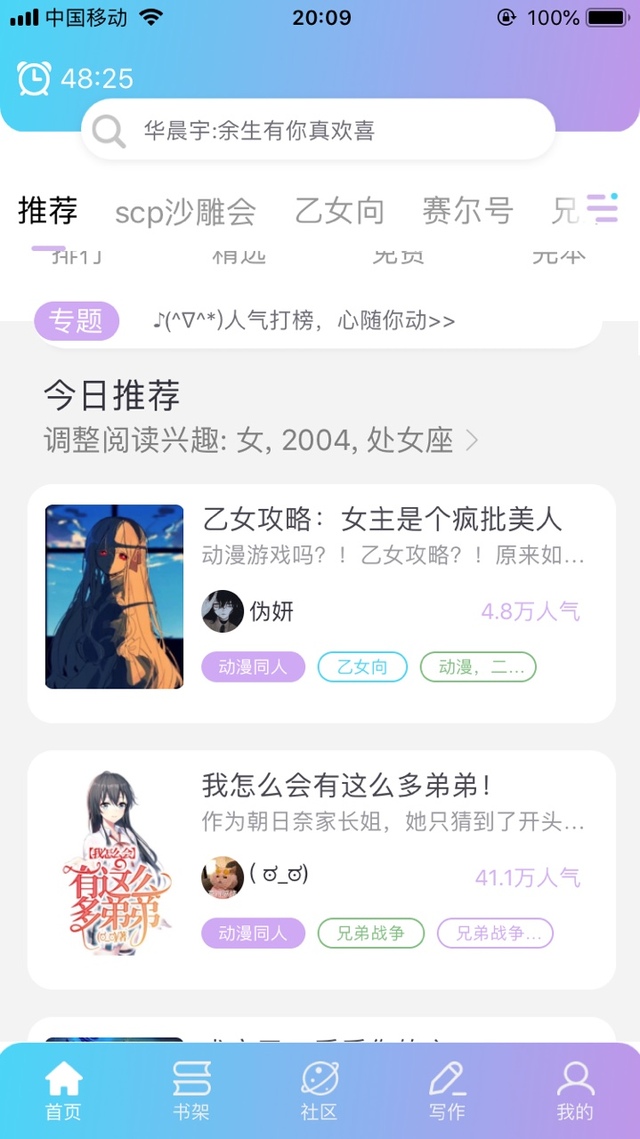Adjust reading interests 调整阅读兴趣
The image size is (640, 1139).
coord(262,440)
